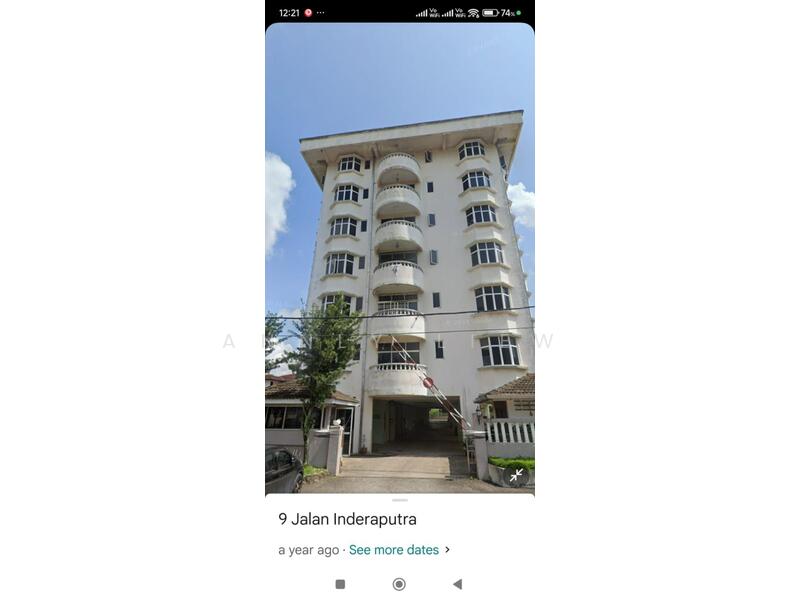Image resolution: width=800 pixels, height=600 pixels.
Task: Expand the bottom sheet drag handle
Action: pyautogui.click(x=399, y=500)
